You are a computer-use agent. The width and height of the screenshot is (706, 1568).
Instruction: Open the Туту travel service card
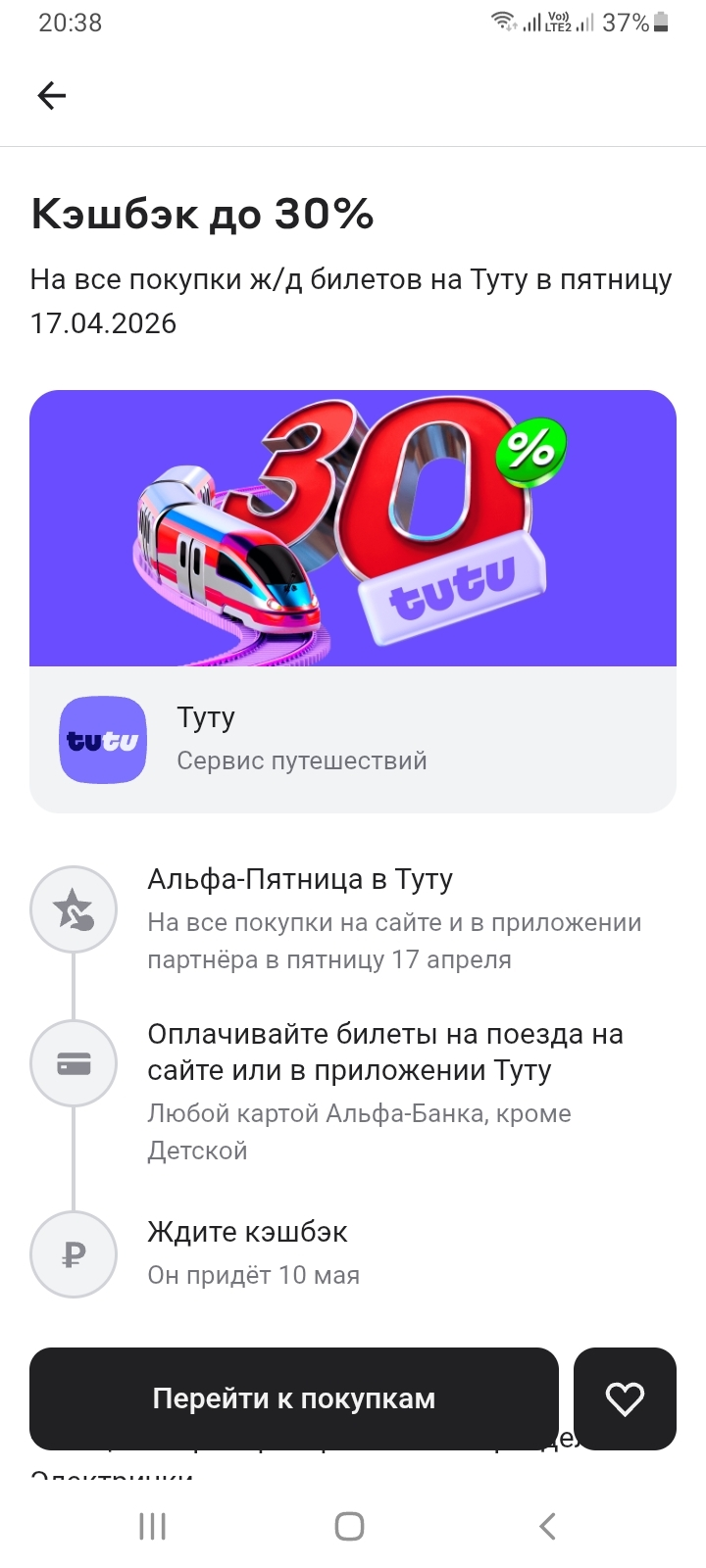(352, 739)
